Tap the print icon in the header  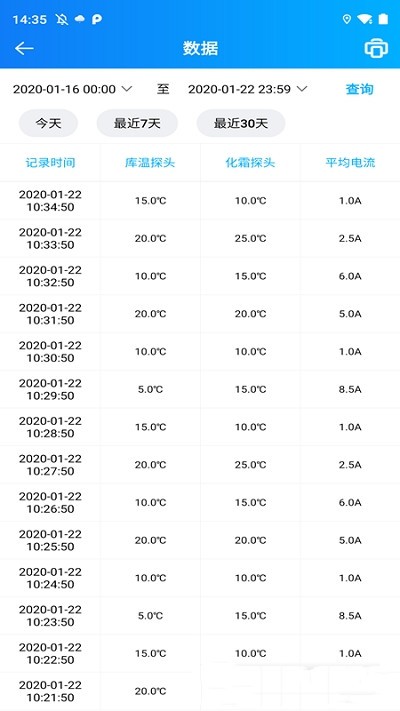pos(376,49)
